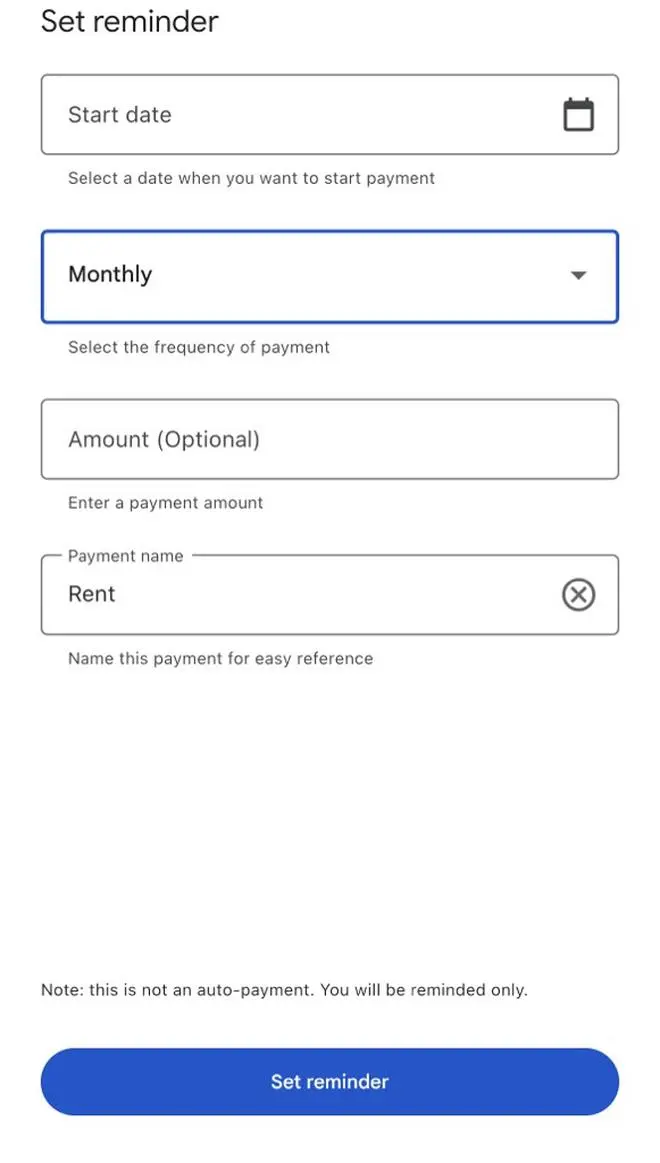This screenshot has width=660, height=1163.
Task: Tap the Start date field
Action: point(329,114)
